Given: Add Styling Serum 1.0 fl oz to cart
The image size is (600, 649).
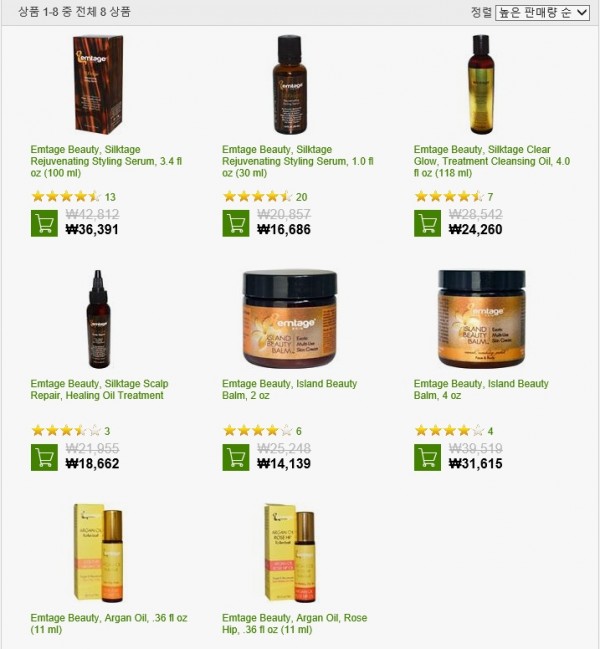Looking at the screenshot, I should pyautogui.click(x=235, y=222).
